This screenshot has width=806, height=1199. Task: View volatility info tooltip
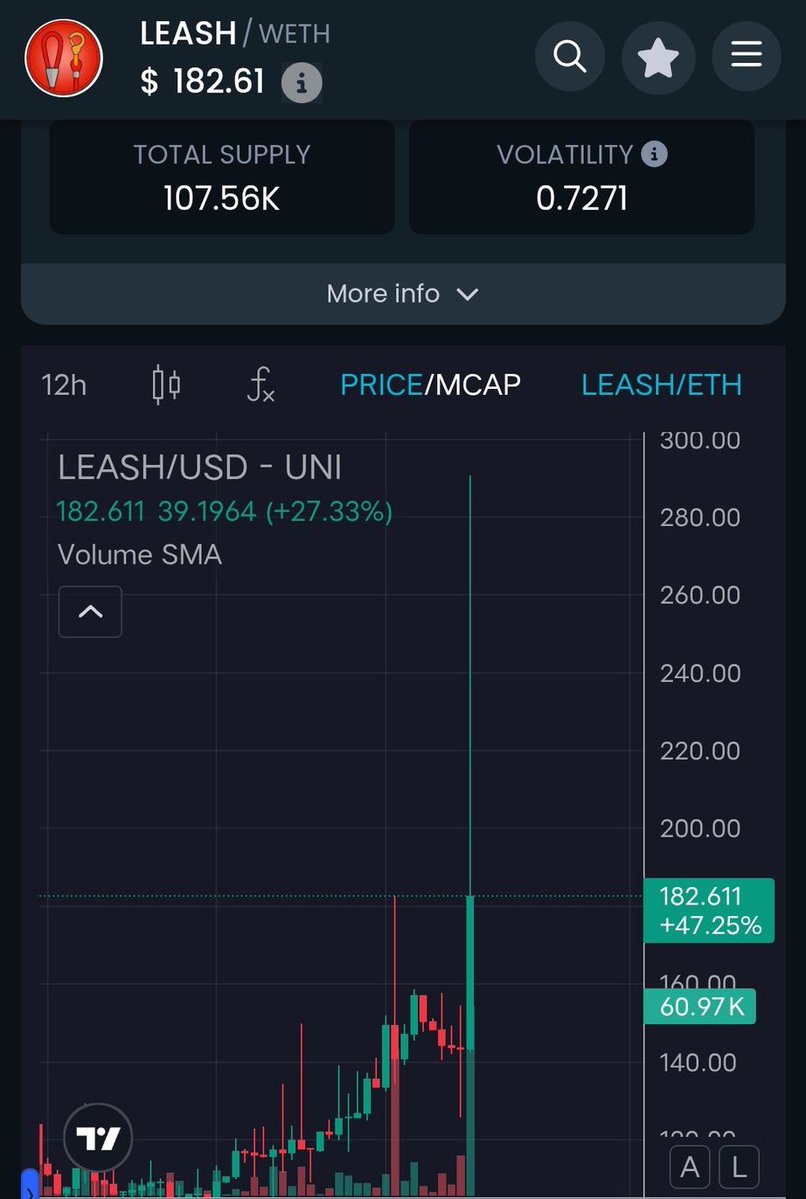[654, 154]
